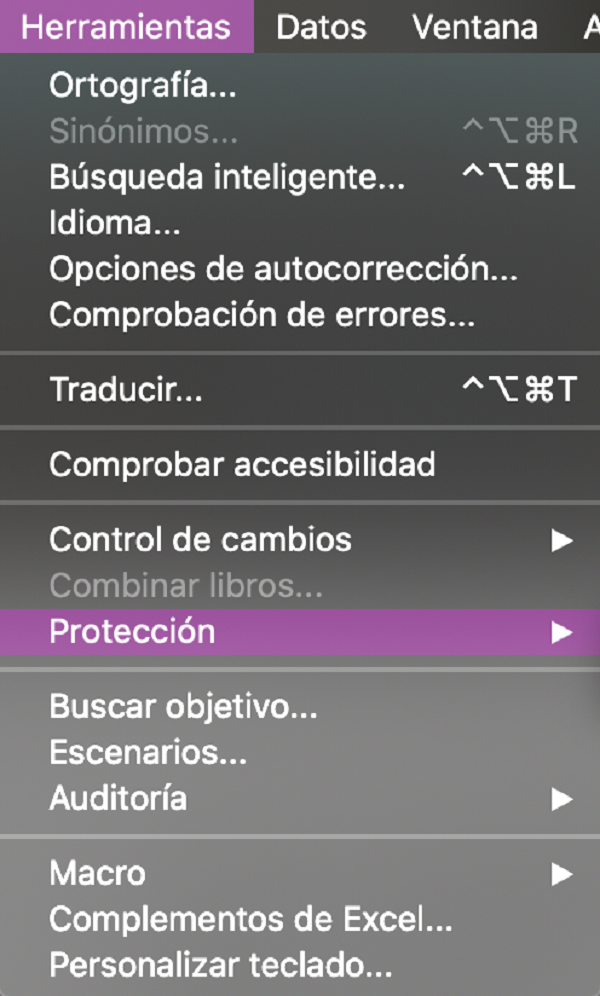This screenshot has width=600, height=996.
Task: Open Complementos de Excel
Action: pyautogui.click(x=251, y=918)
